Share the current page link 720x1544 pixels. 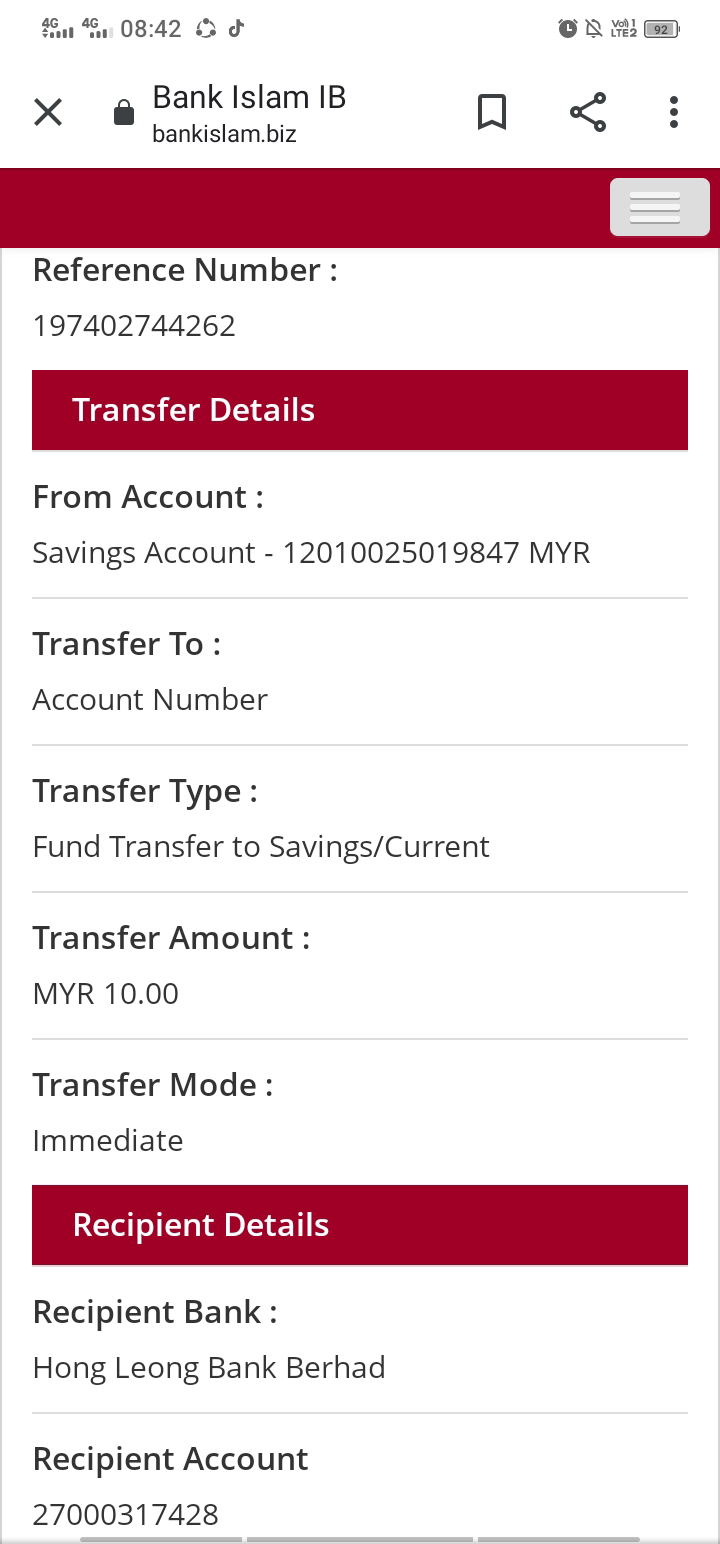coord(588,112)
